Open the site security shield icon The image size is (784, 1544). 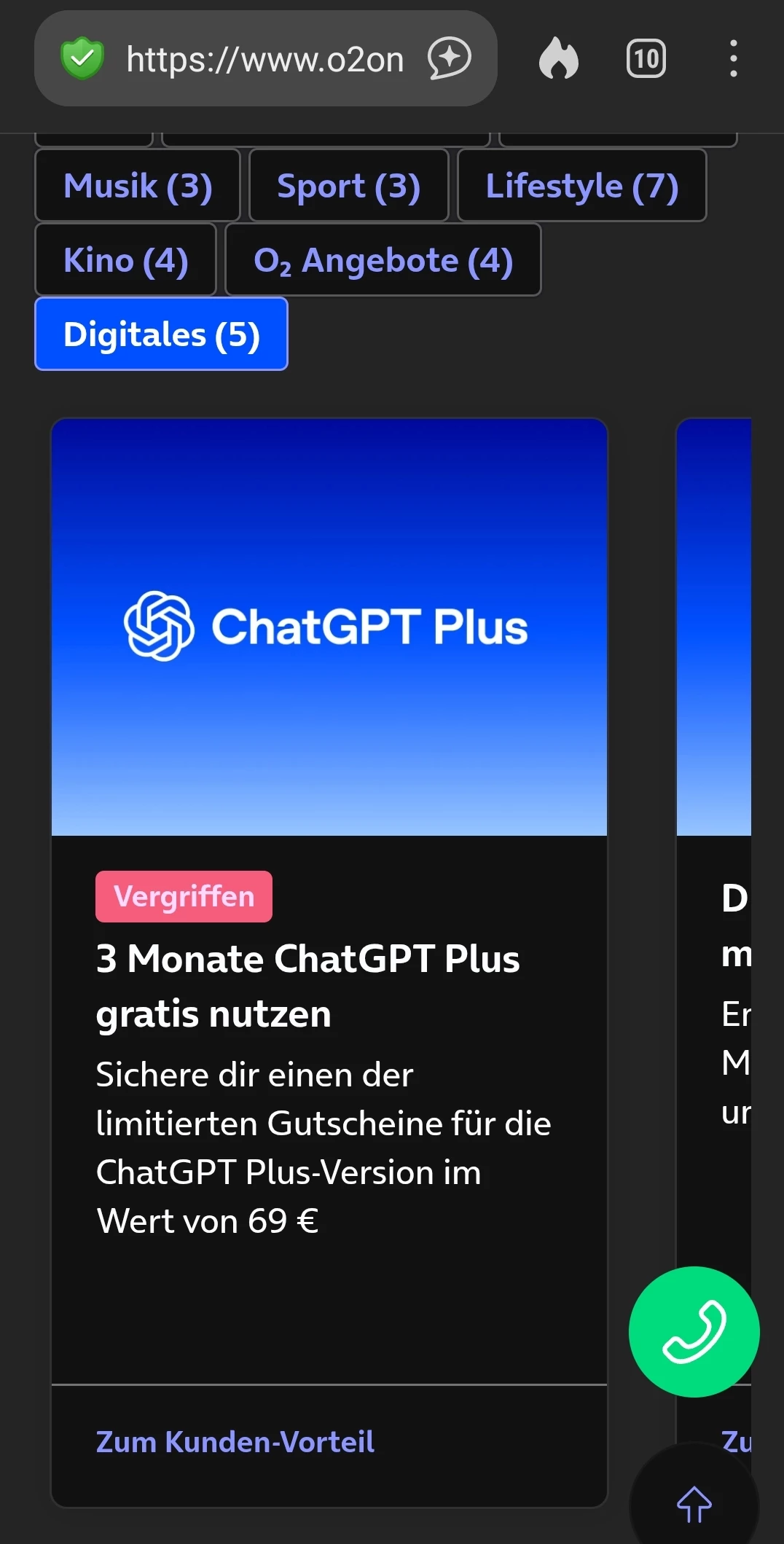click(x=82, y=58)
